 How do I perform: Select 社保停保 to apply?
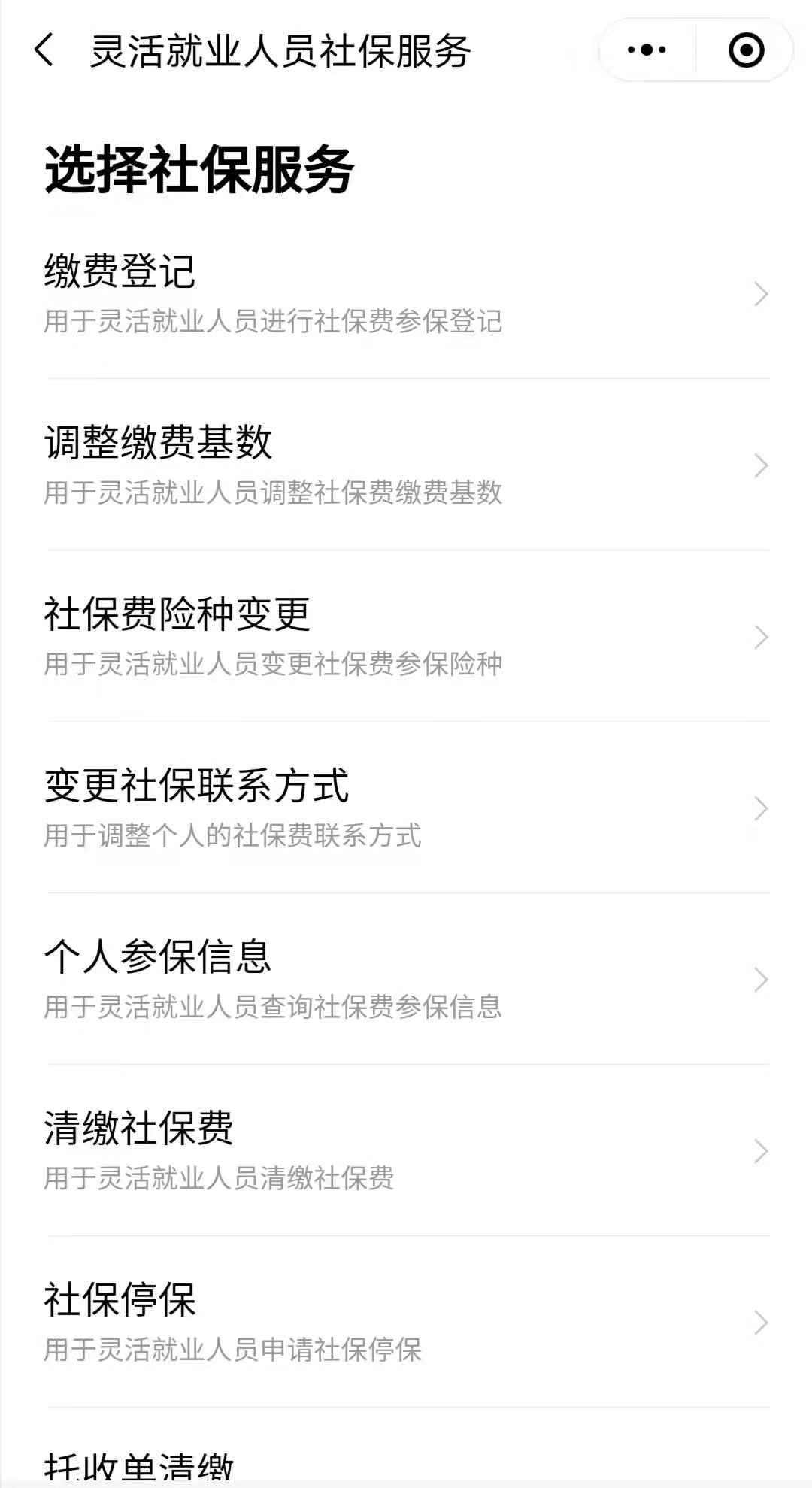(406, 1322)
